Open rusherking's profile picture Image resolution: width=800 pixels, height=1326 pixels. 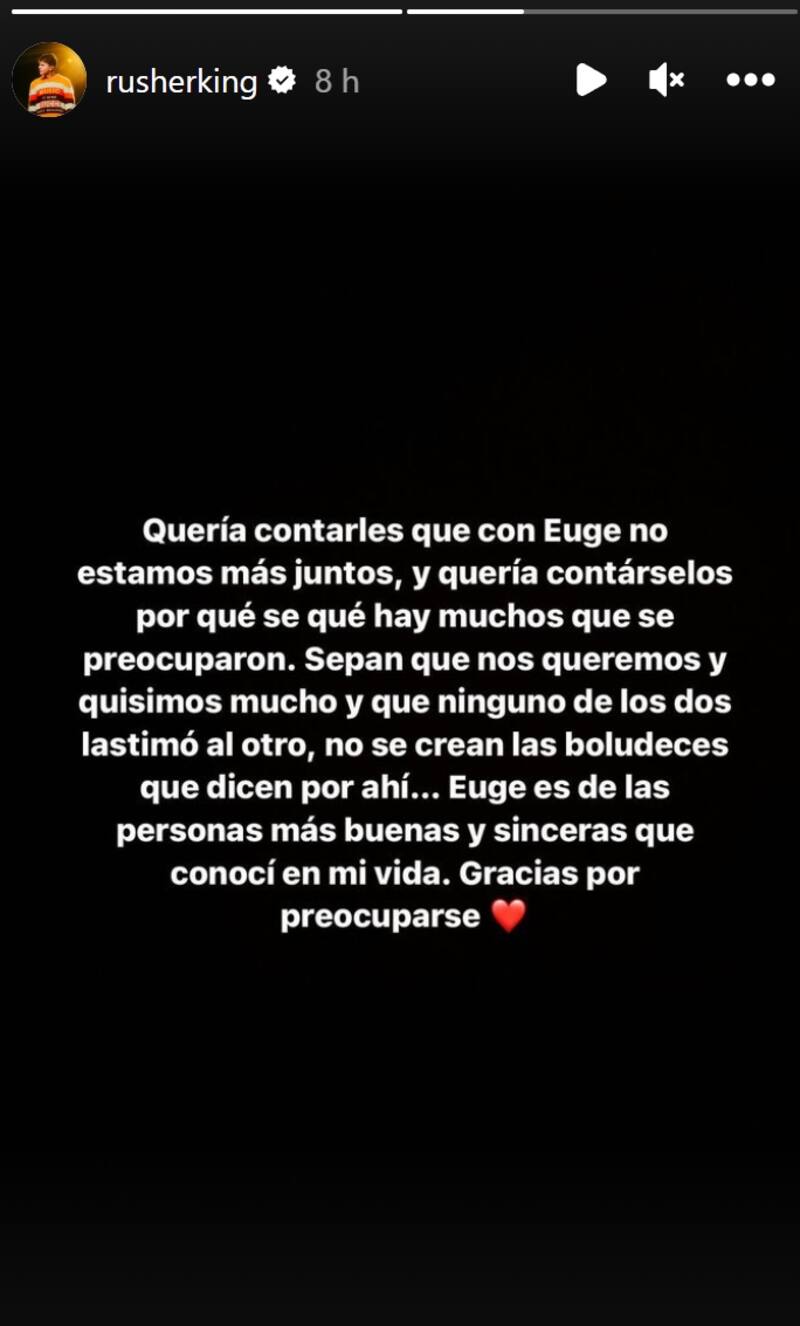[49, 80]
